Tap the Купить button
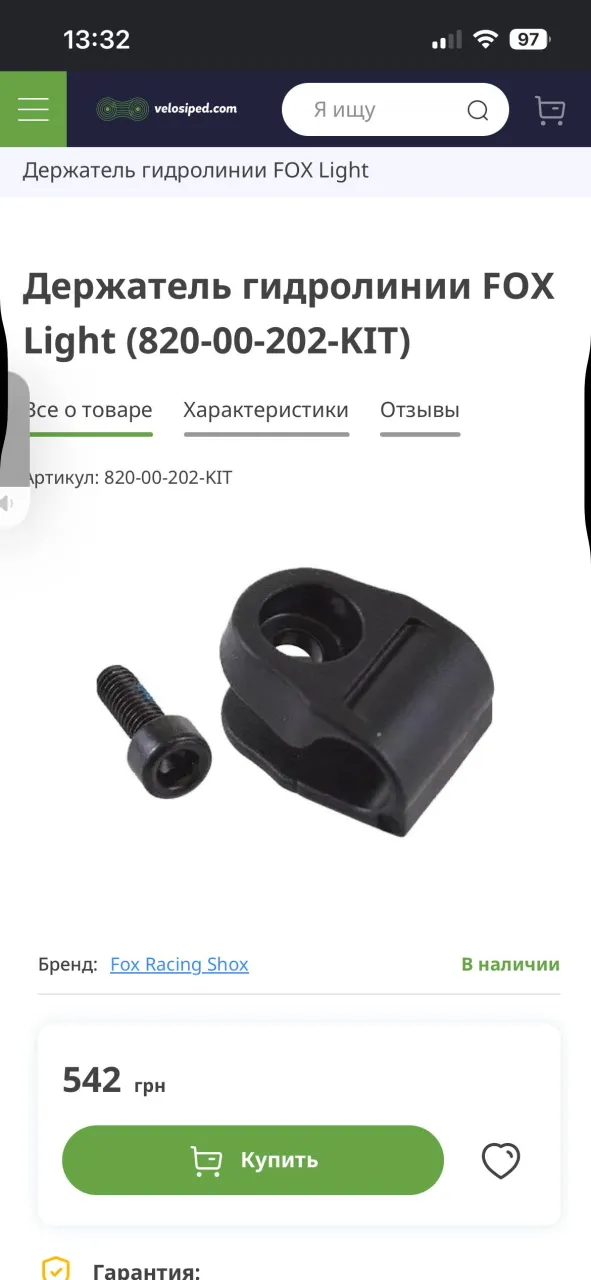This screenshot has height=1280, width=591. pos(253,1160)
